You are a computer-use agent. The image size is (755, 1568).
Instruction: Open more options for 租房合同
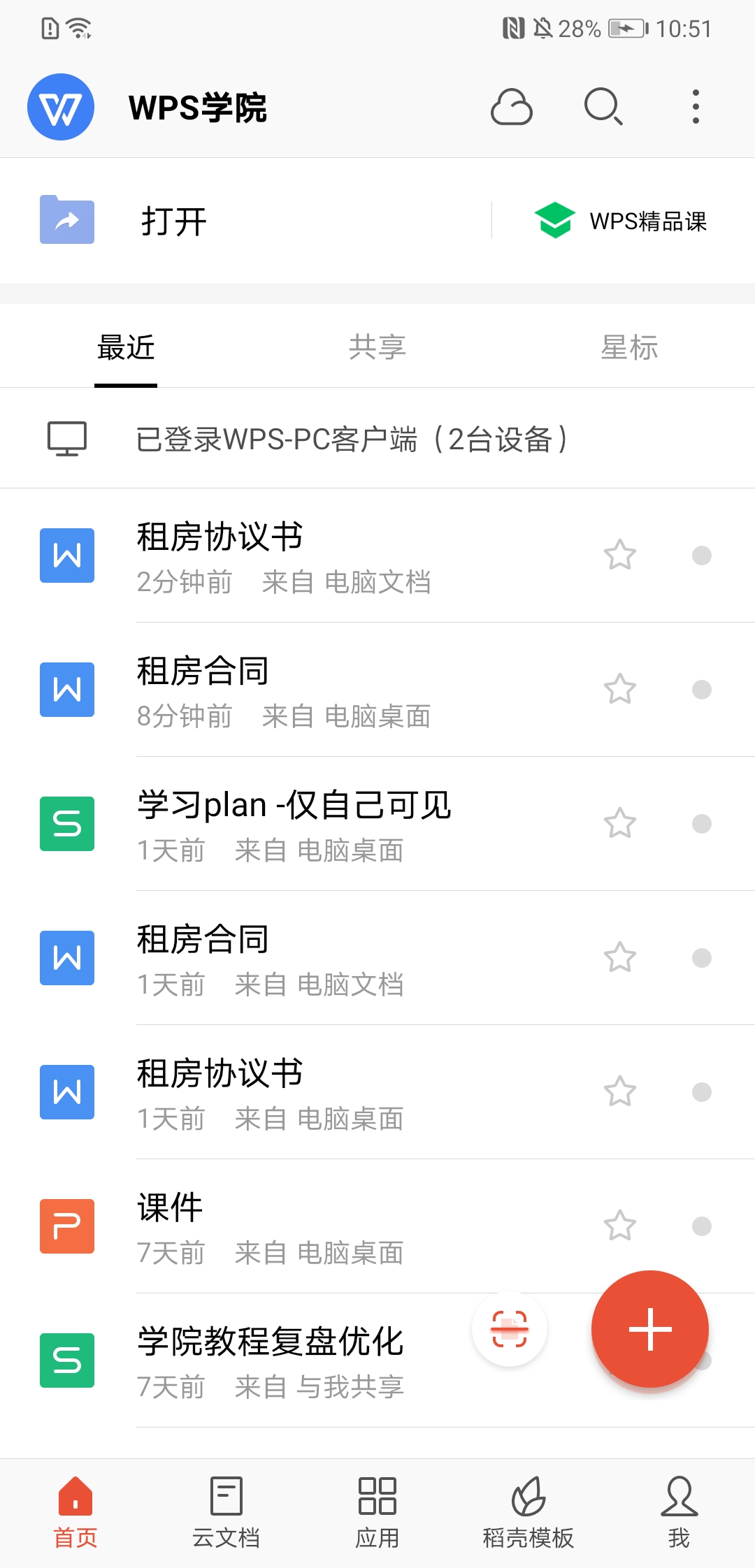[702, 688]
